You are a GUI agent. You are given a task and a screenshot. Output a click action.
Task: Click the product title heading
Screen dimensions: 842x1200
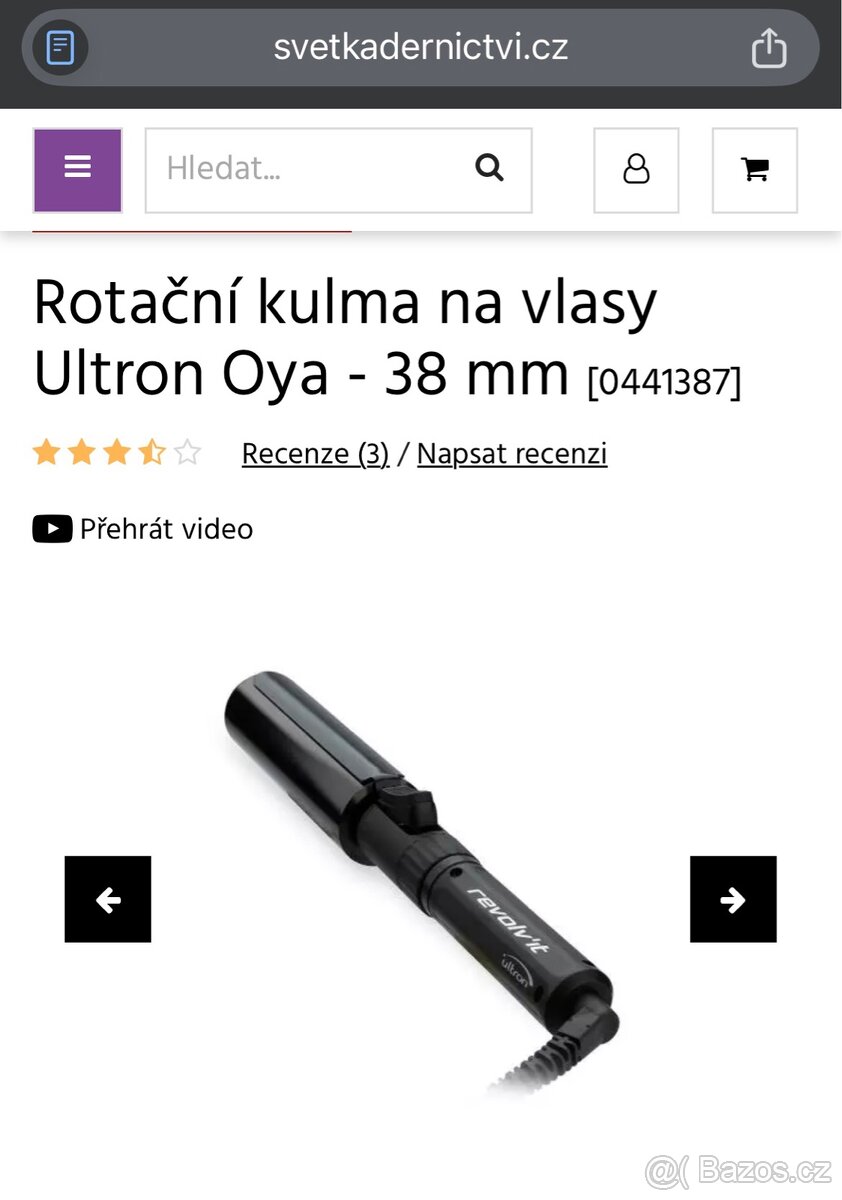pos(345,335)
